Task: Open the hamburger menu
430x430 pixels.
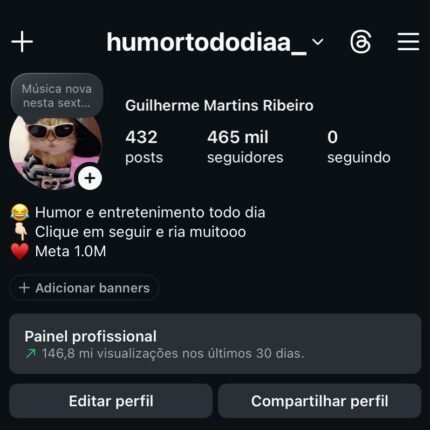Action: point(408,42)
